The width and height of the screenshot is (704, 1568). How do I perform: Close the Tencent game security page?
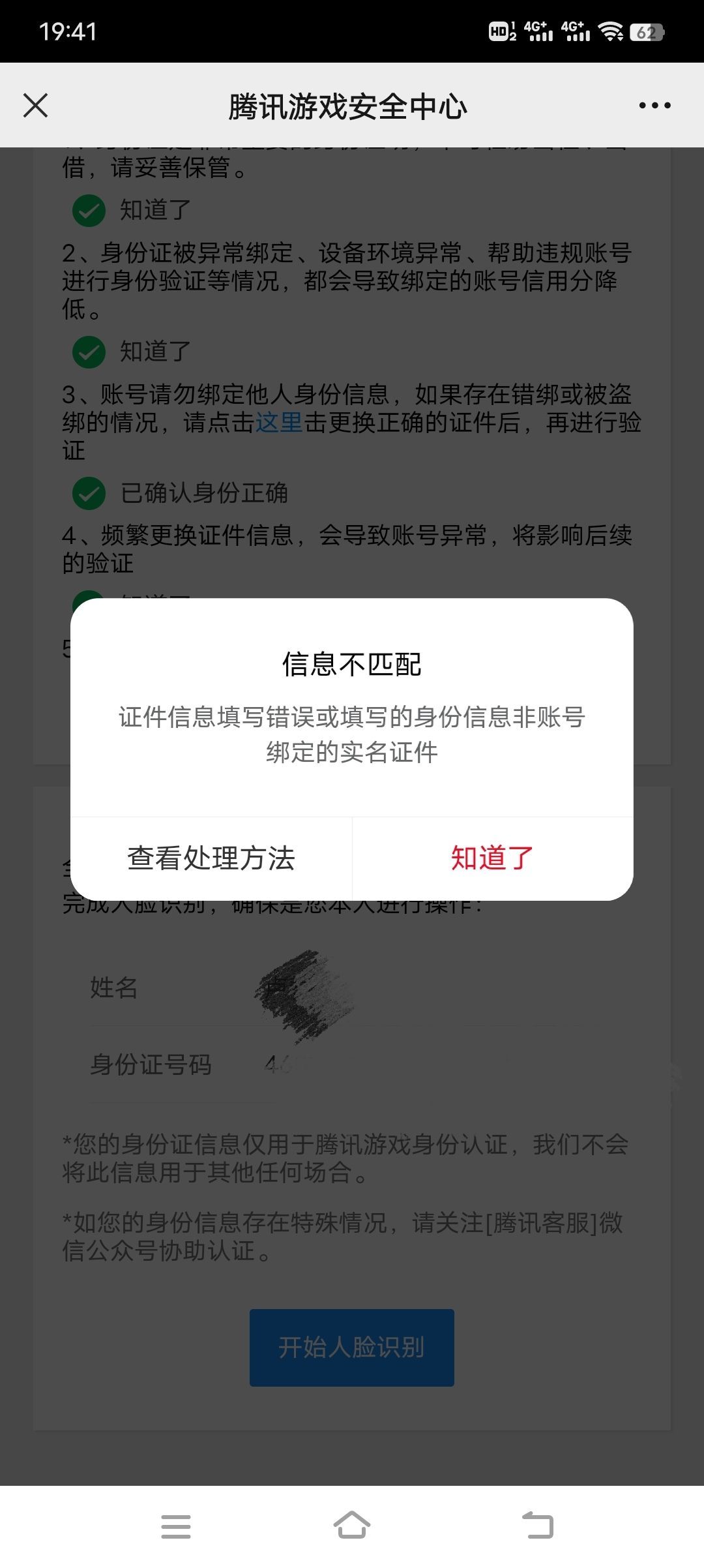coord(35,105)
